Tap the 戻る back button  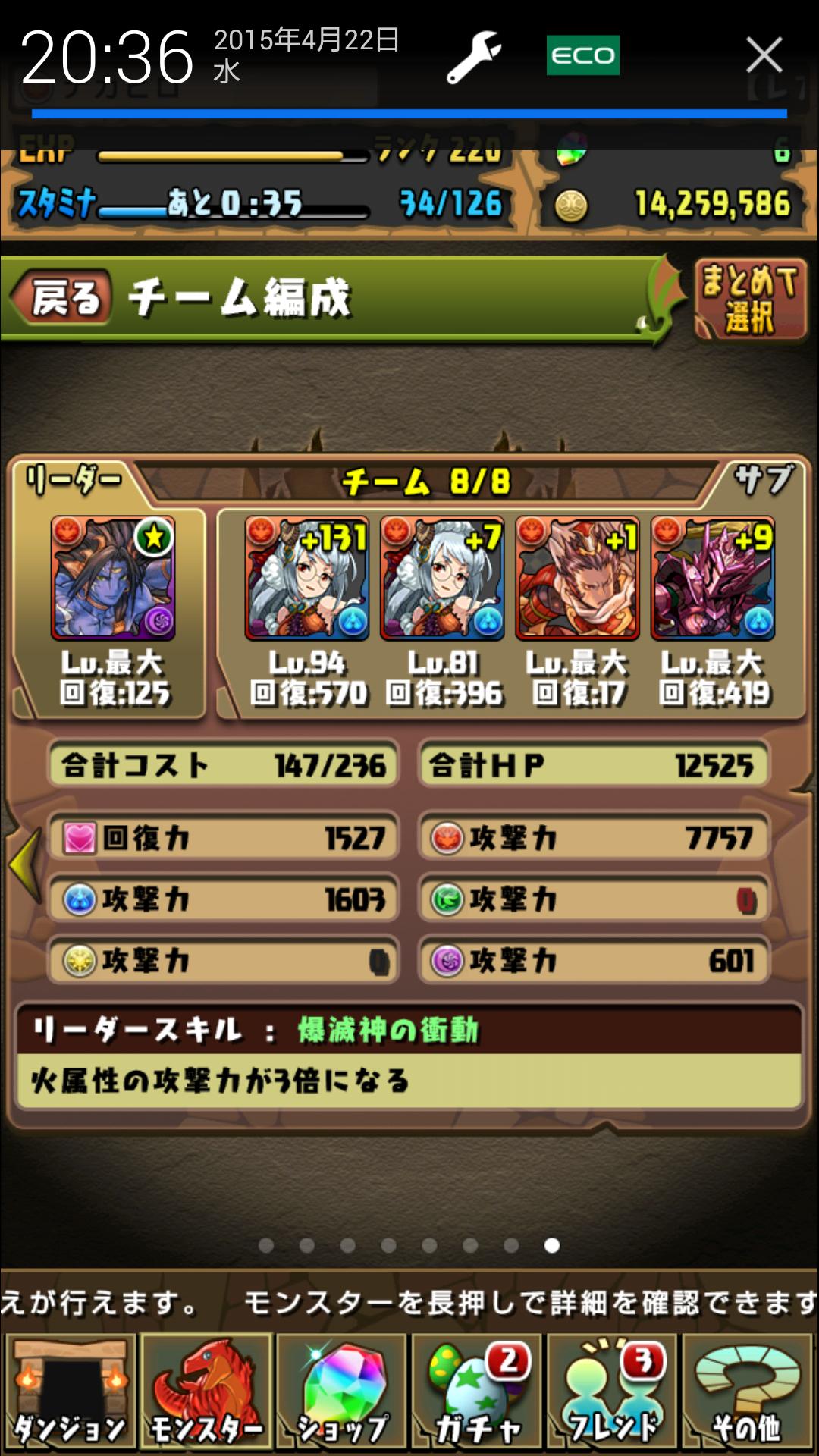point(61,298)
